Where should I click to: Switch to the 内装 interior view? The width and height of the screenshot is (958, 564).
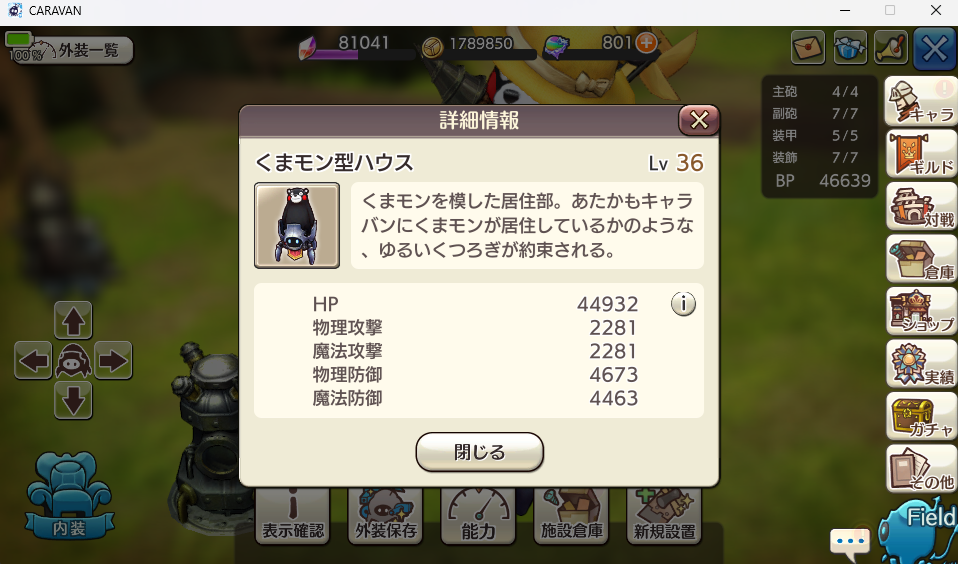click(69, 495)
